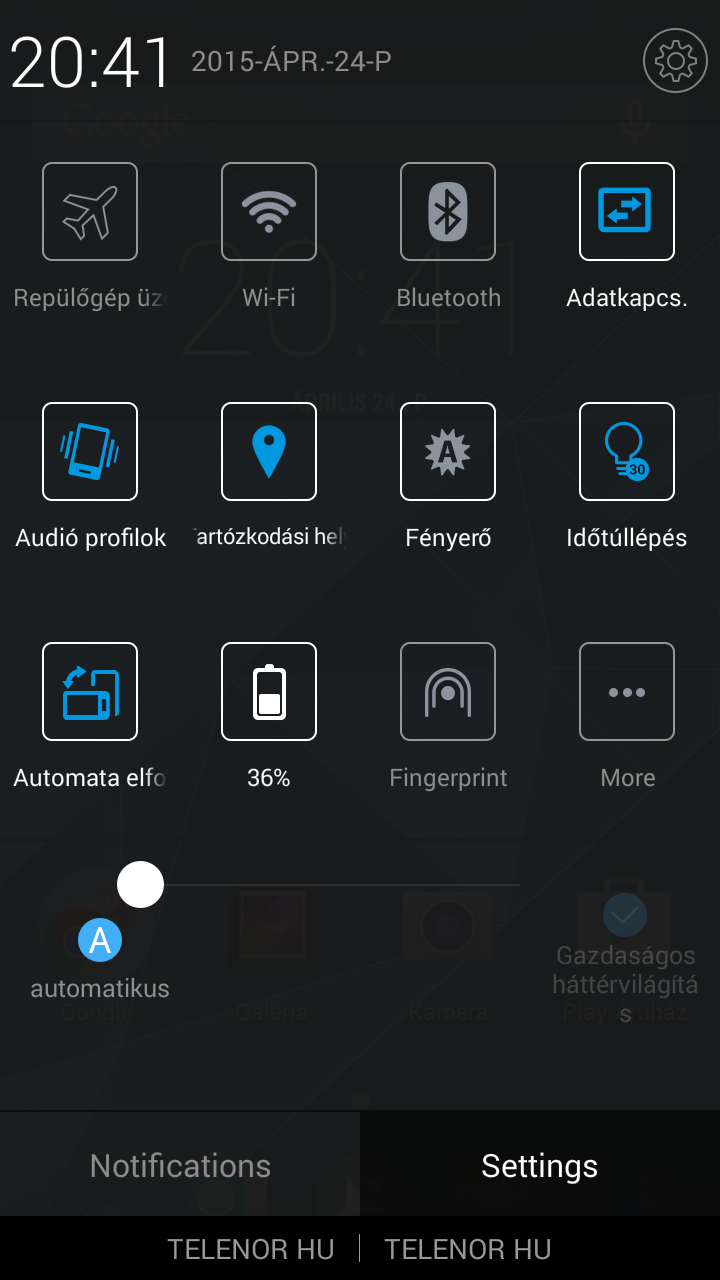The height and width of the screenshot is (1280, 720).
Task: Select the Settings tab
Action: click(x=540, y=1165)
